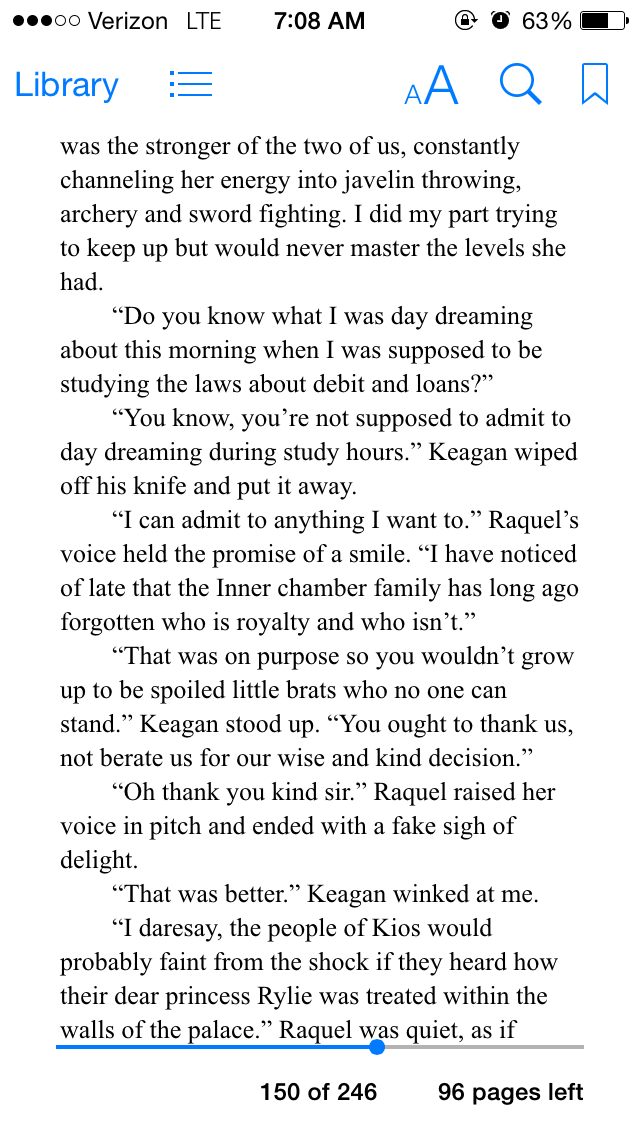Open font size and appearance settings
Screen dimensions: 640x1136
431,86
